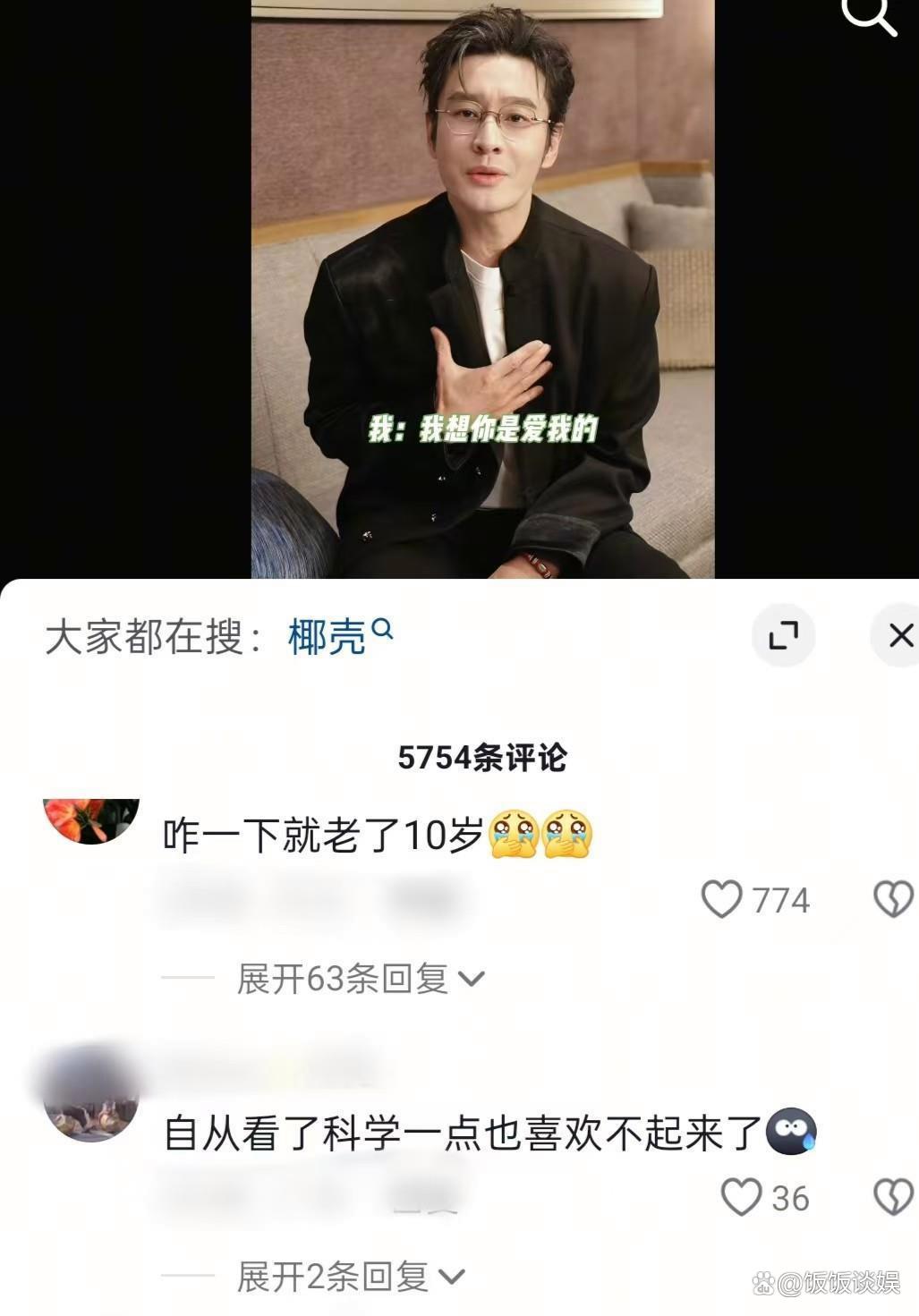919x1316 pixels.
Task: Close the comments panel
Action: [898, 636]
